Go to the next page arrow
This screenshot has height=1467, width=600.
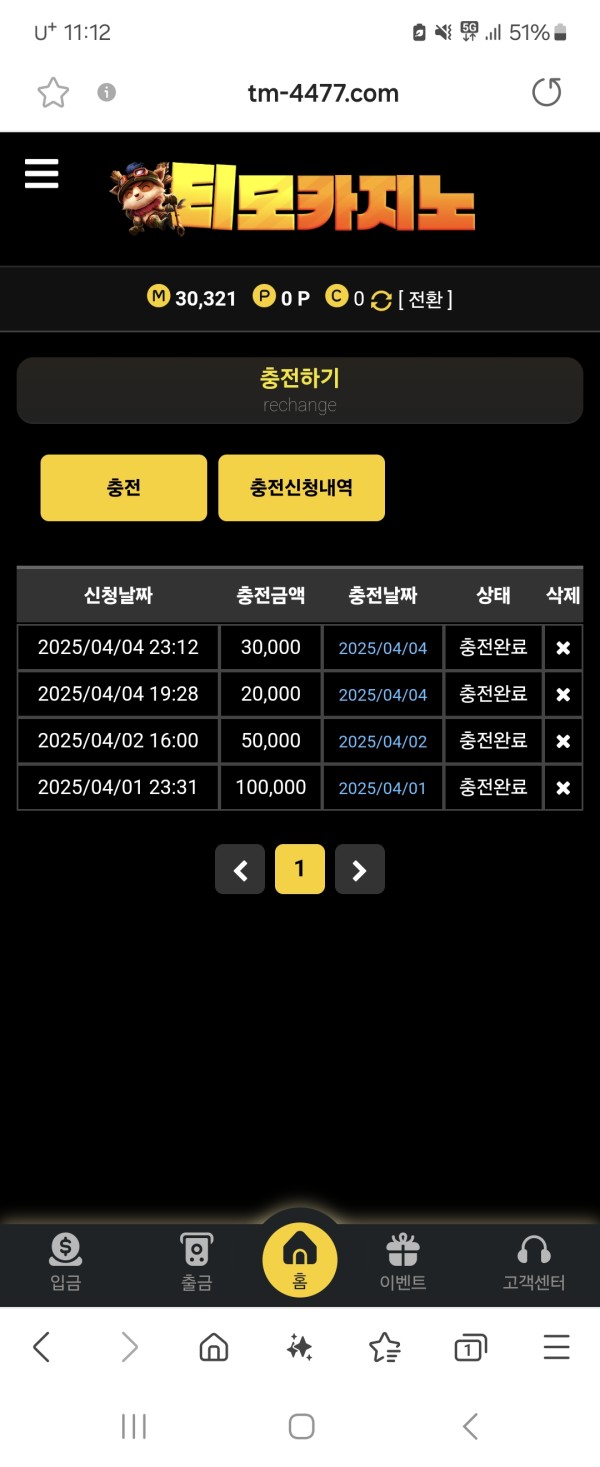click(360, 870)
